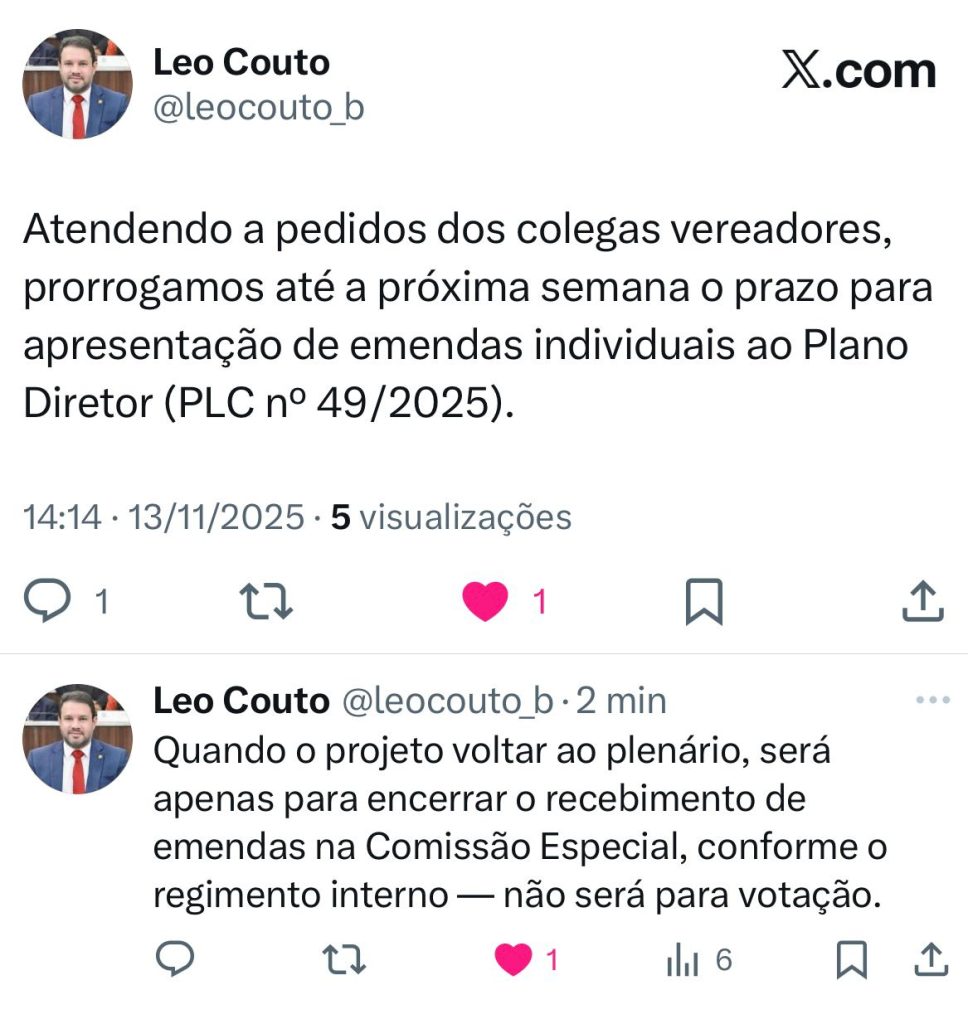Screen dimensions: 968x1024
Task: View analytics of the 2 min reply
Action: (683, 961)
